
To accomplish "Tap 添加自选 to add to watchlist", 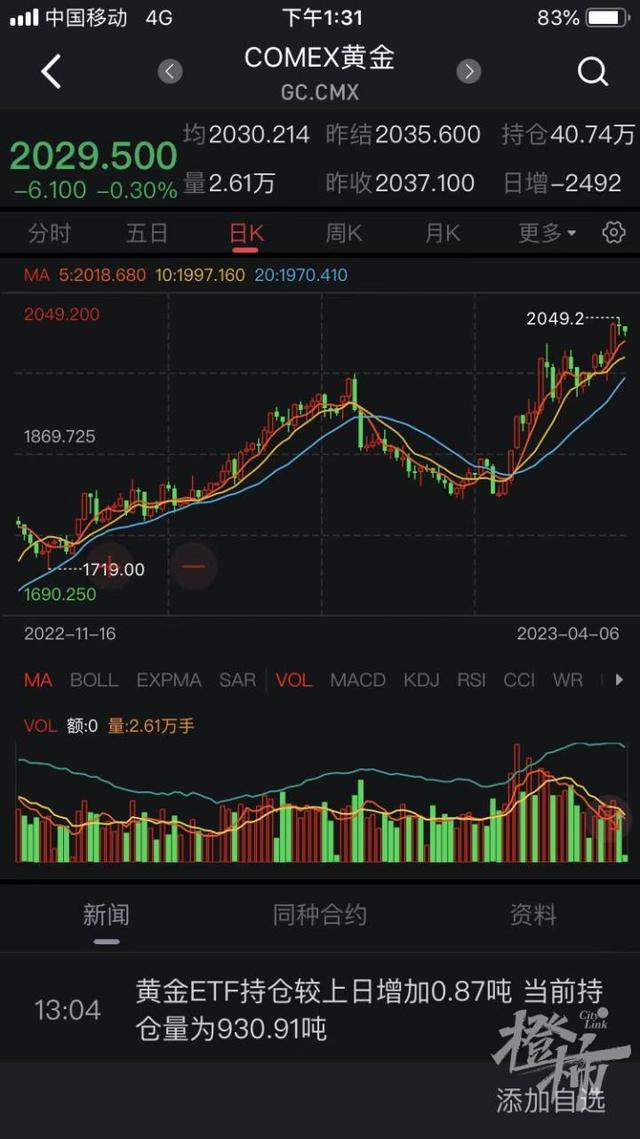I will tap(551, 1099).
